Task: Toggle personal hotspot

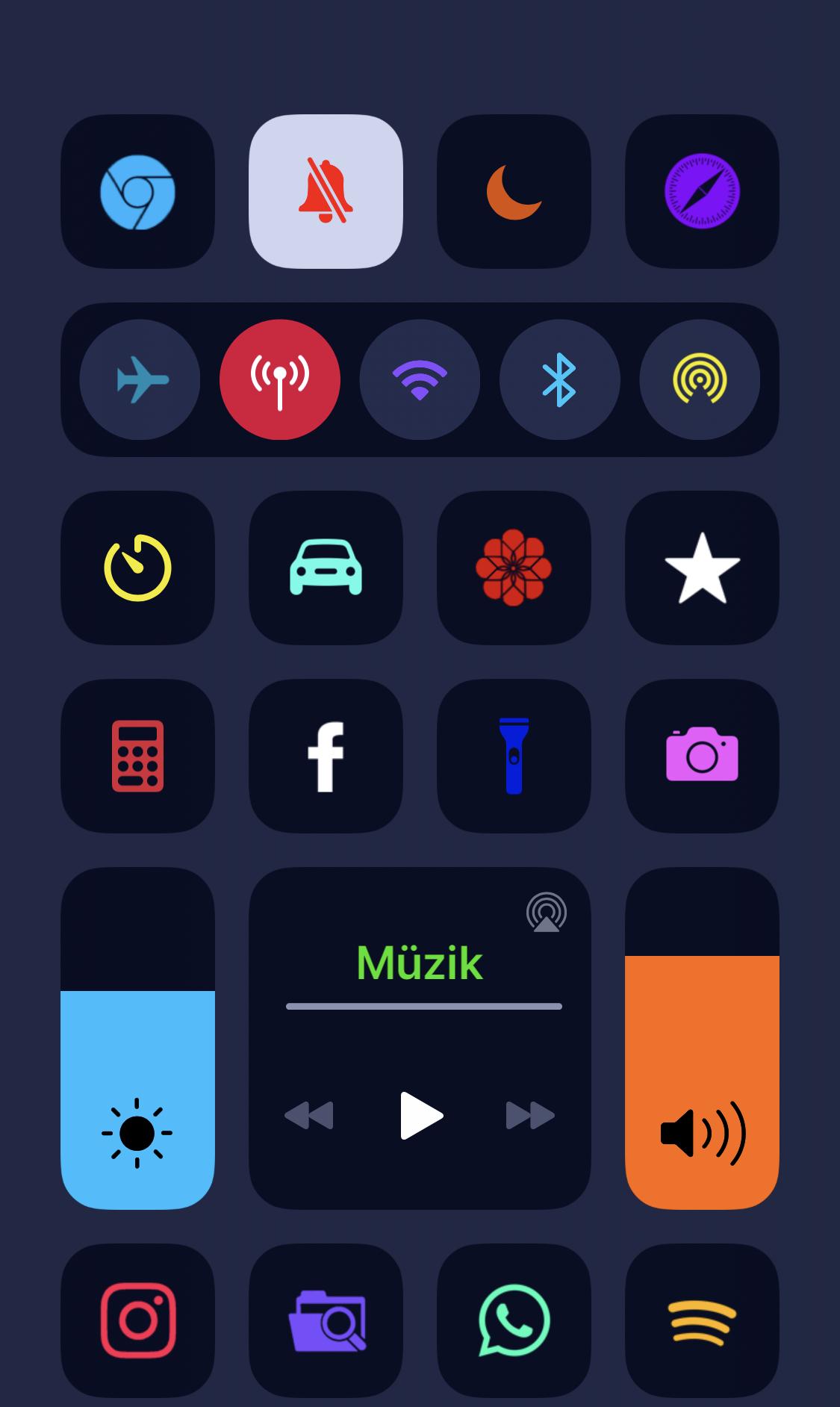Action: pos(700,379)
